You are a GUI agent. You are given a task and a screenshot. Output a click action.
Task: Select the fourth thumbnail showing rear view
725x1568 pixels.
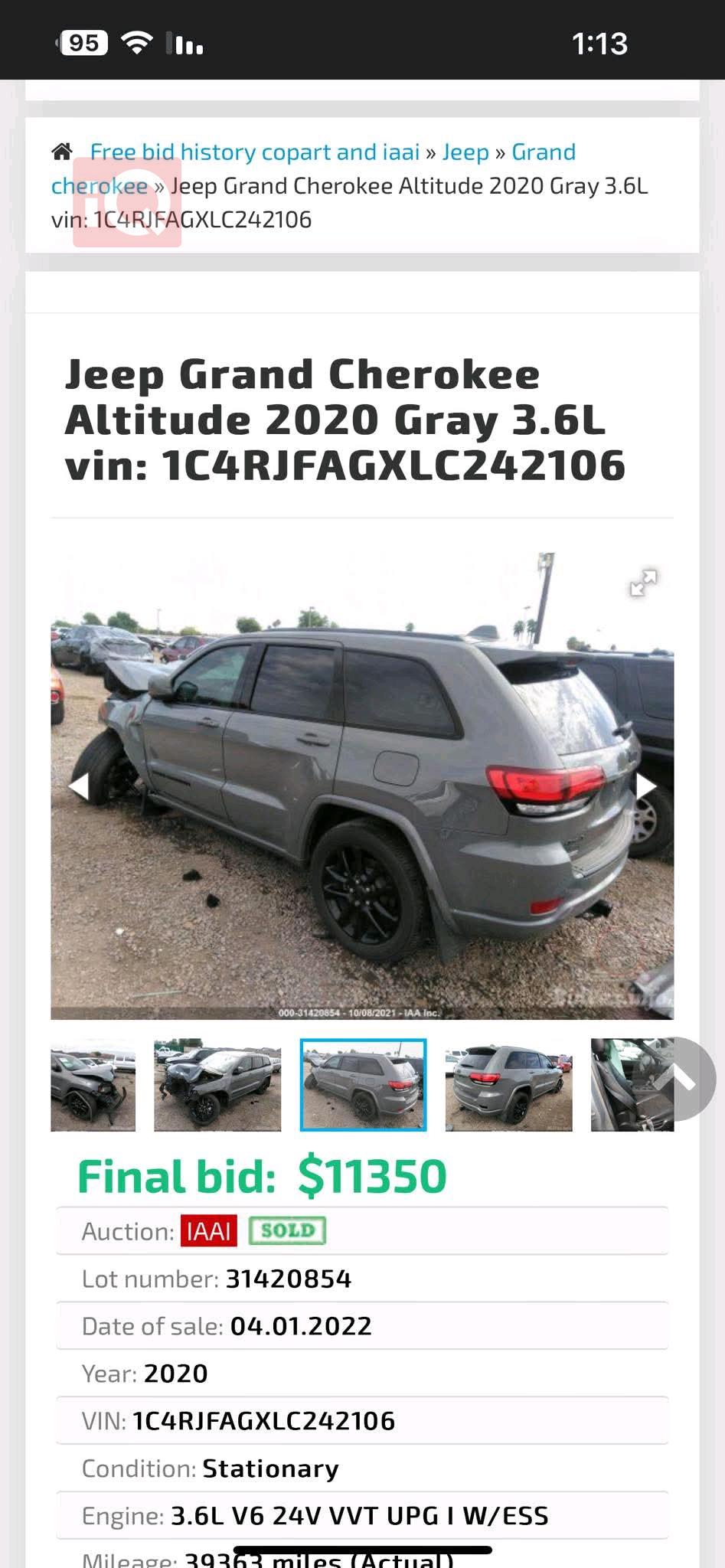[x=508, y=1084]
